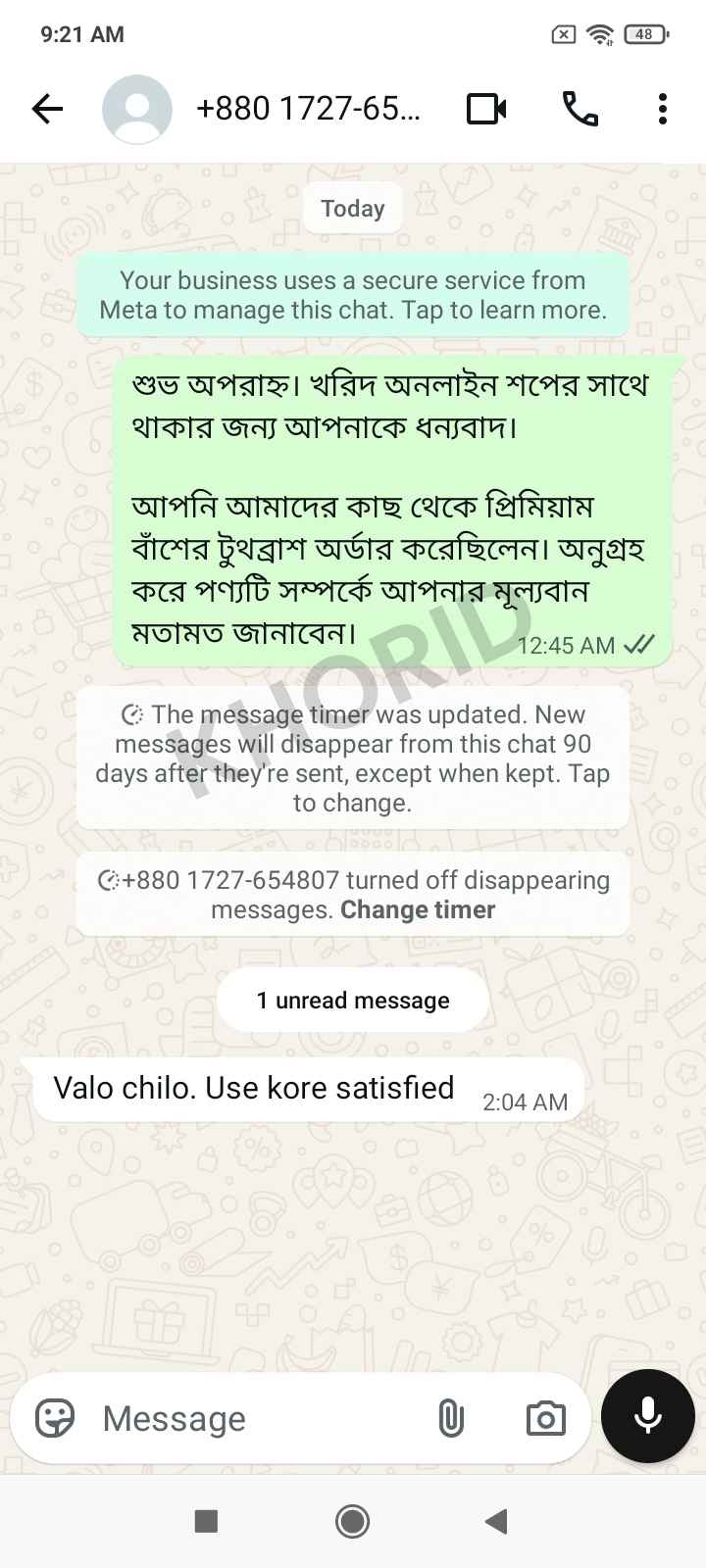Tap the Change timer link
706x1568 pixels.
[x=418, y=909]
